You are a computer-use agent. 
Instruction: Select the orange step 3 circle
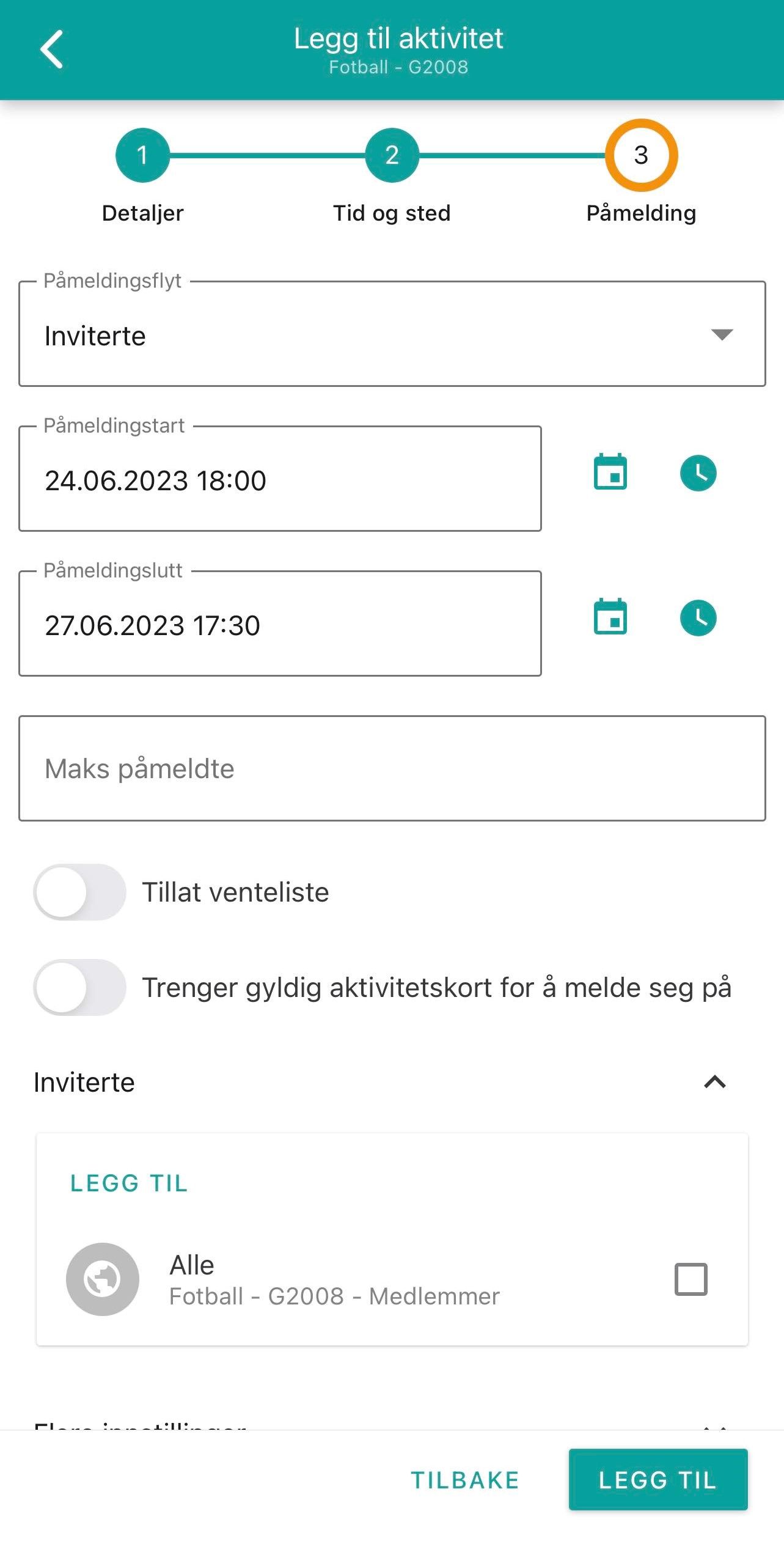[x=641, y=155]
